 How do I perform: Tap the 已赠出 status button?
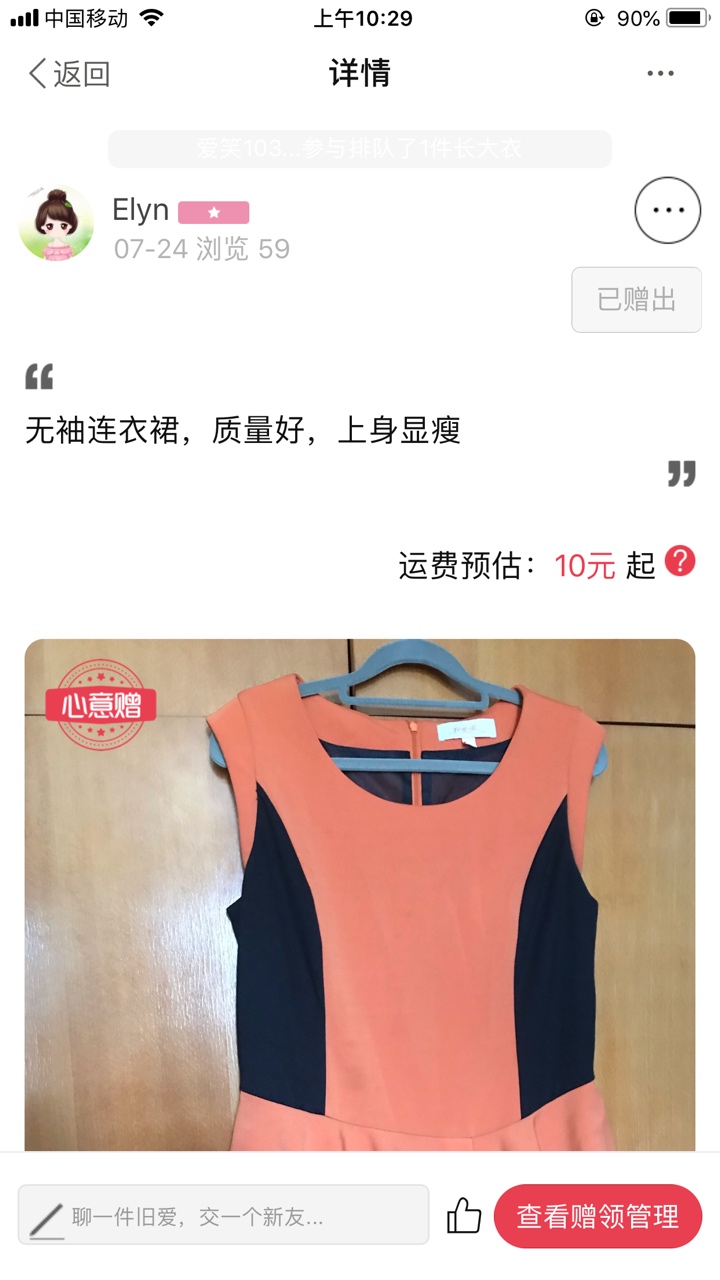636,300
